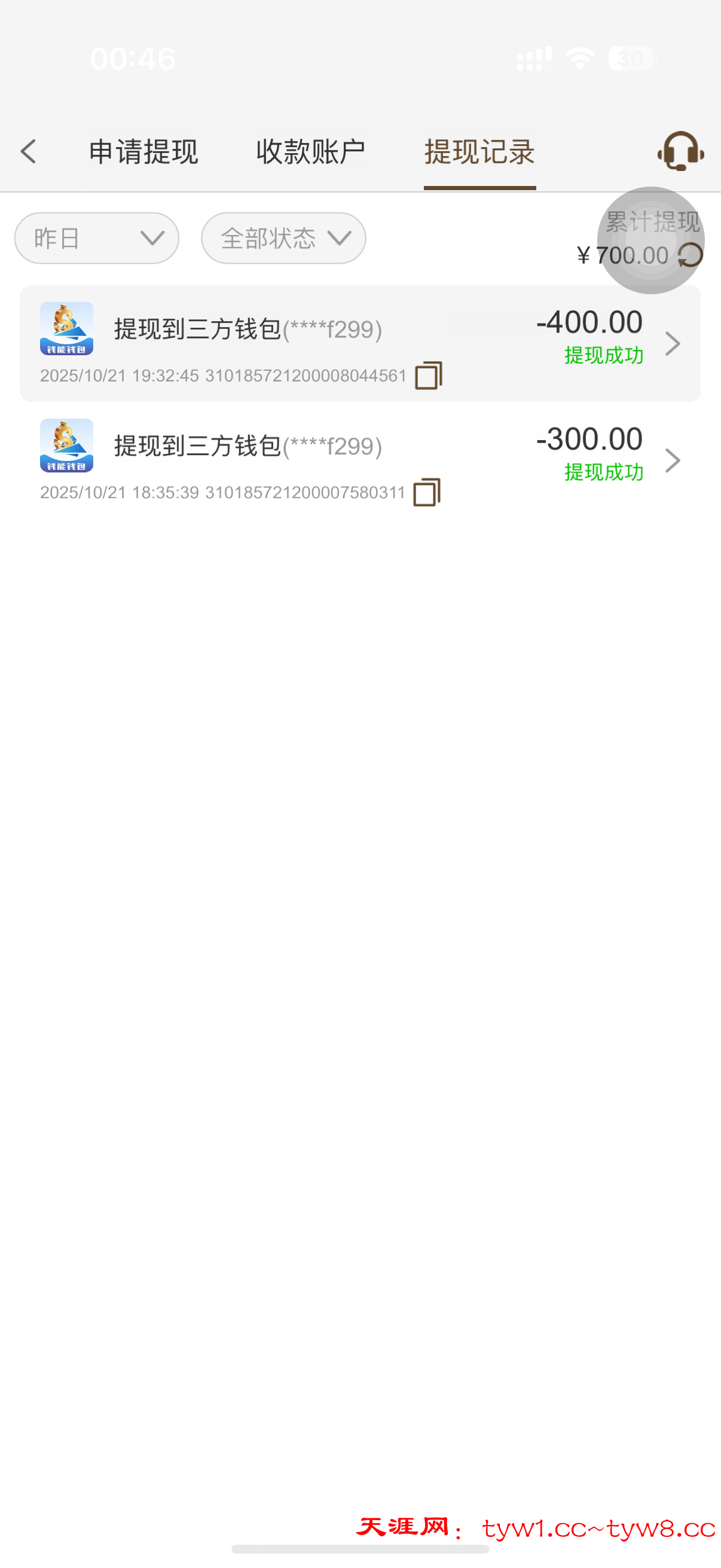The image size is (721, 1568).
Task: Open the 全部状态 status filter dropdown
Action: point(283,238)
